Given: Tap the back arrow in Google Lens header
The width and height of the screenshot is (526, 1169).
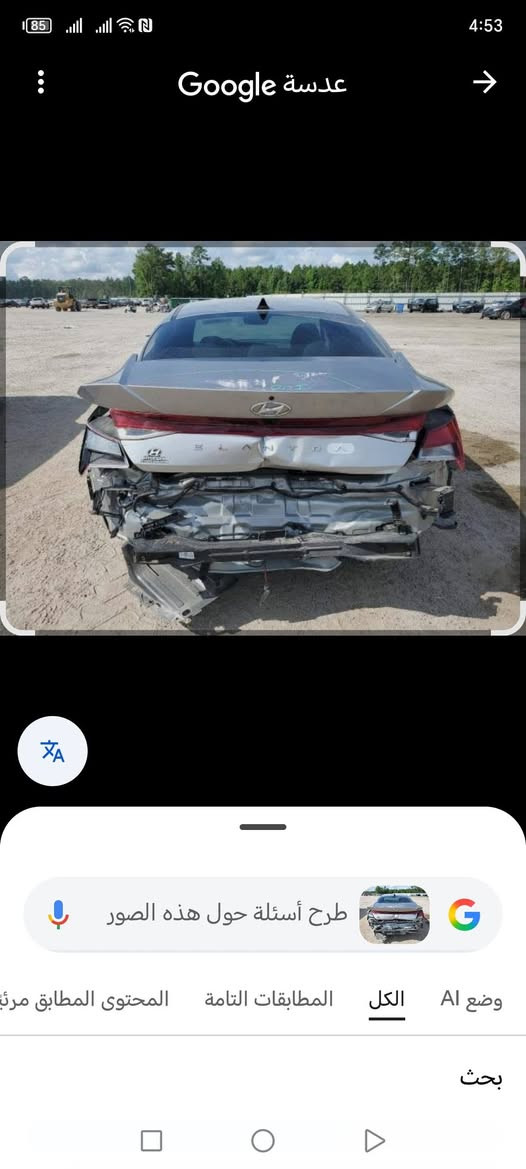Looking at the screenshot, I should [484, 82].
